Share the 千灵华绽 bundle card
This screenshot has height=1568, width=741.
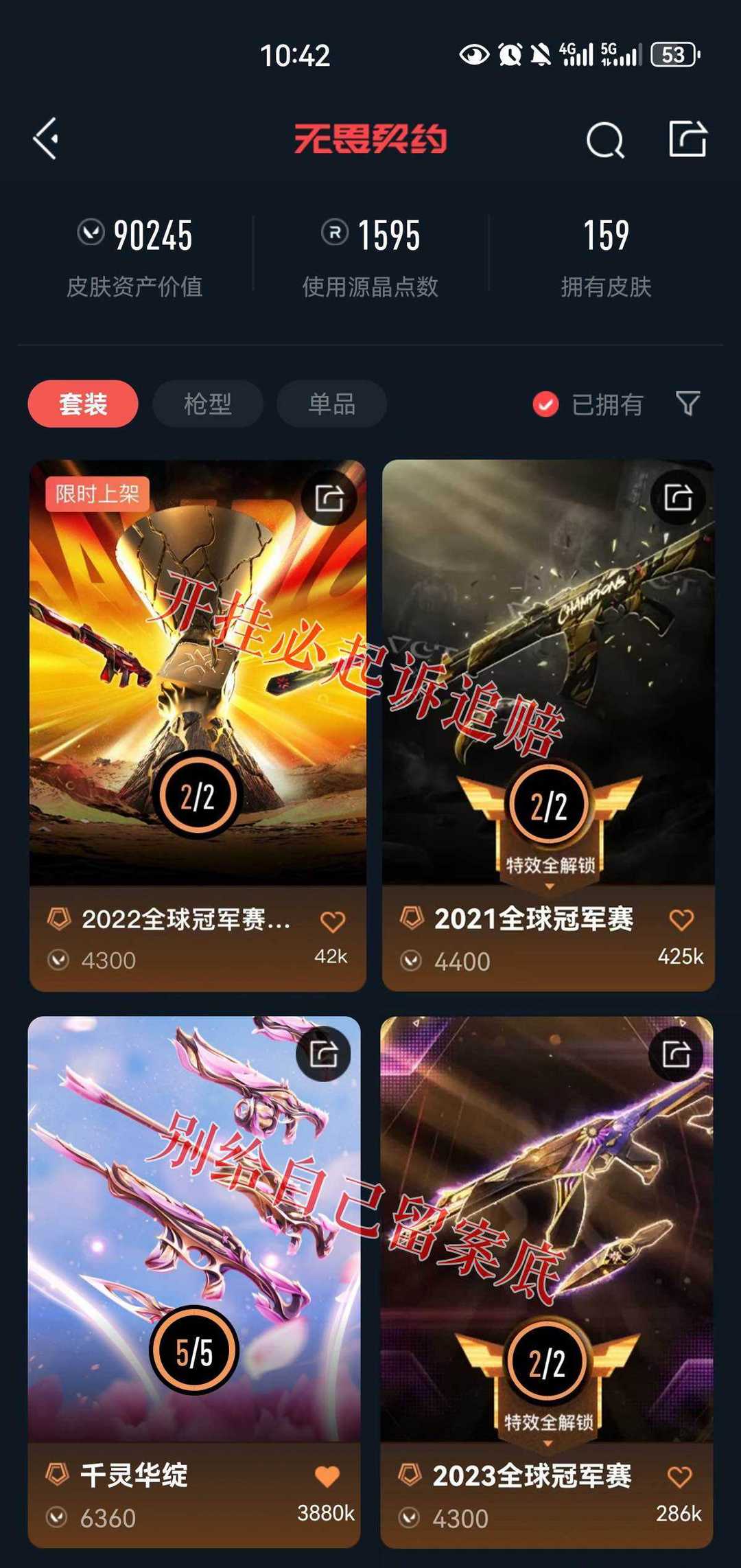(324, 1054)
